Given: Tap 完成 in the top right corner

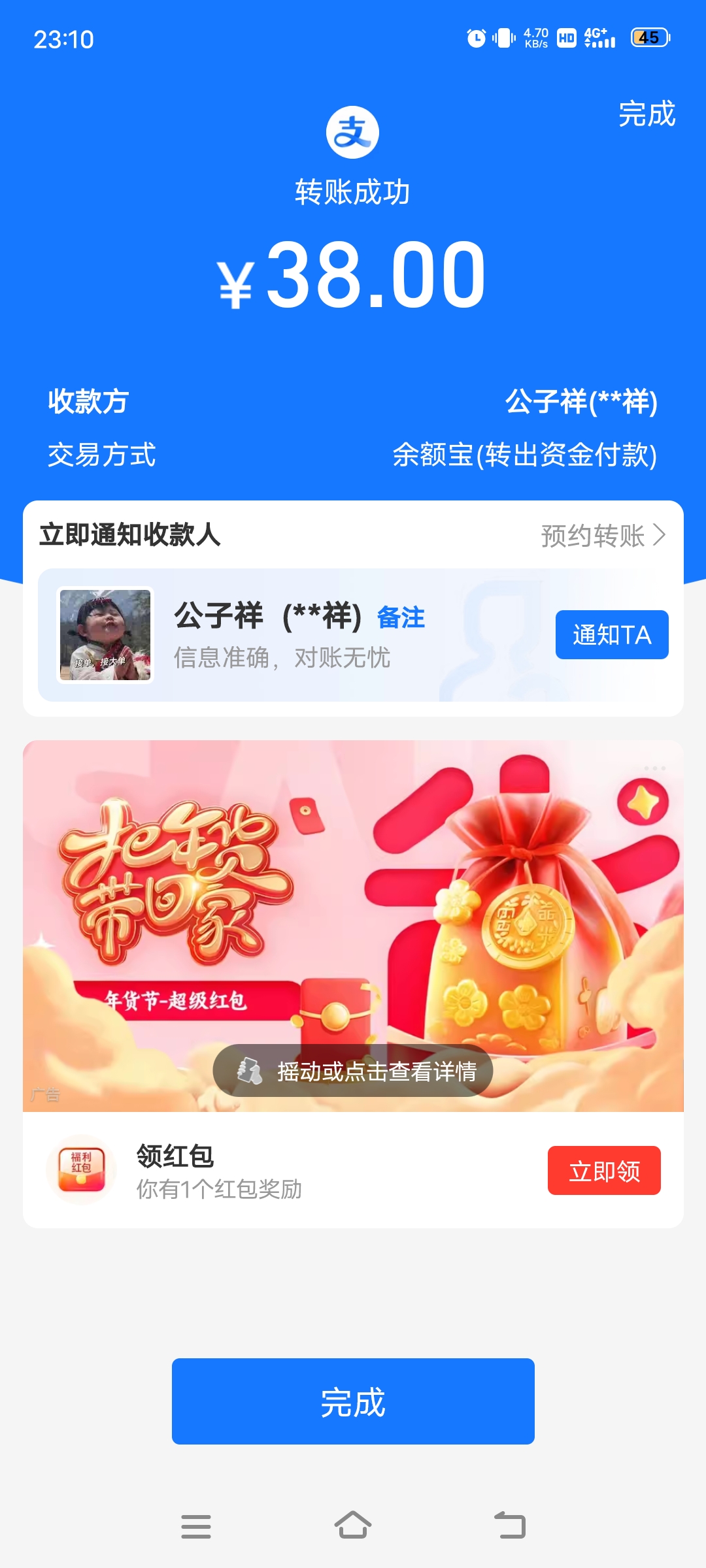Looking at the screenshot, I should 646,114.
